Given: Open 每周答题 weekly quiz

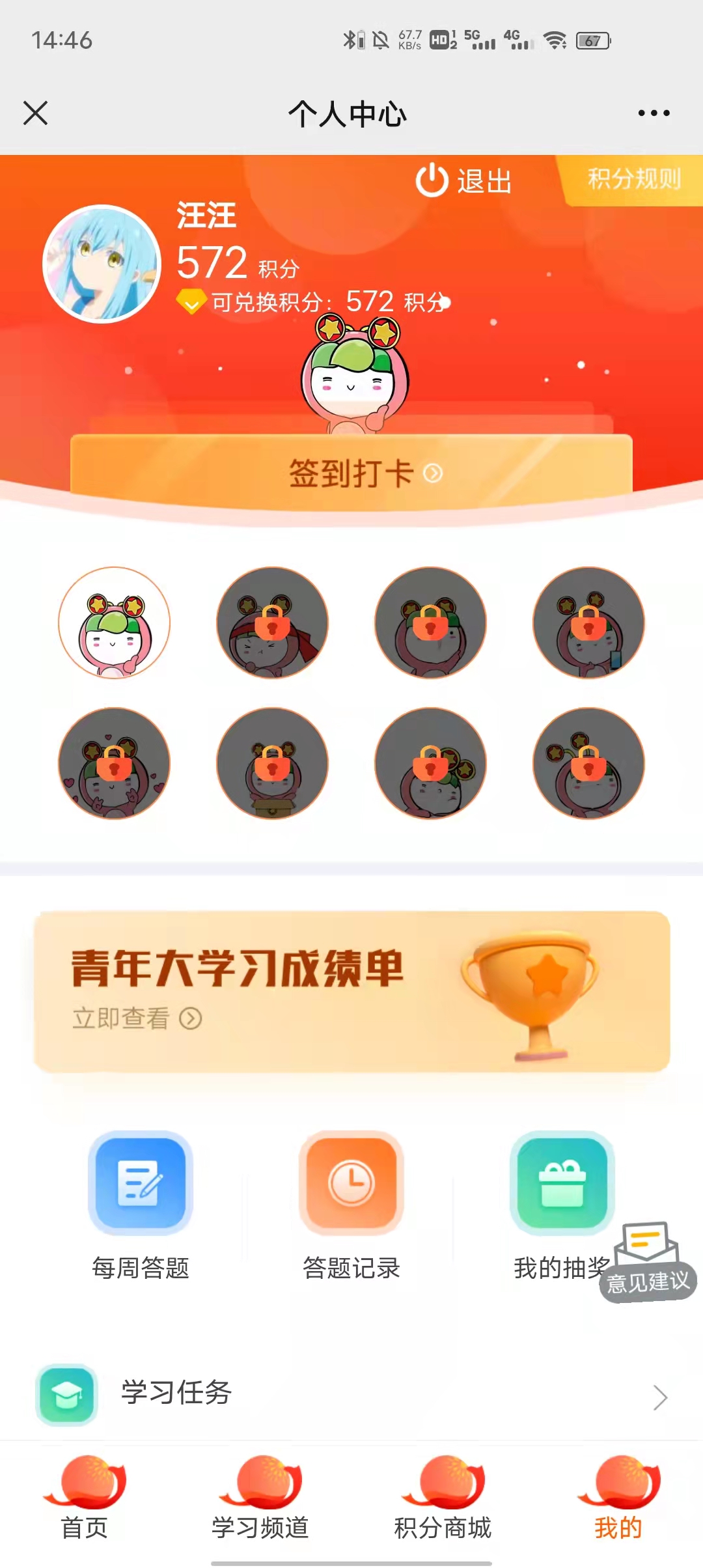Looking at the screenshot, I should coord(141,1206).
